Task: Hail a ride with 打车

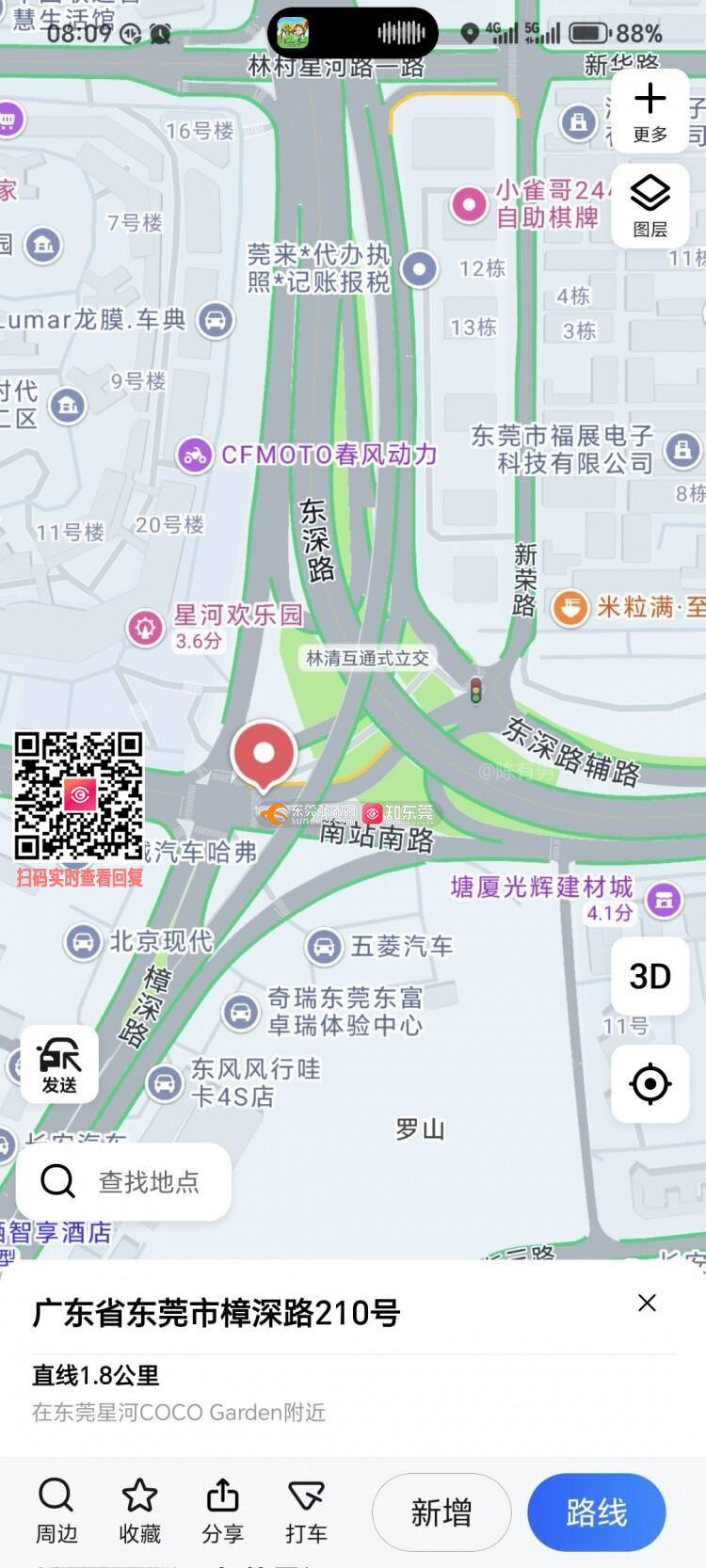Action: click(306, 1511)
